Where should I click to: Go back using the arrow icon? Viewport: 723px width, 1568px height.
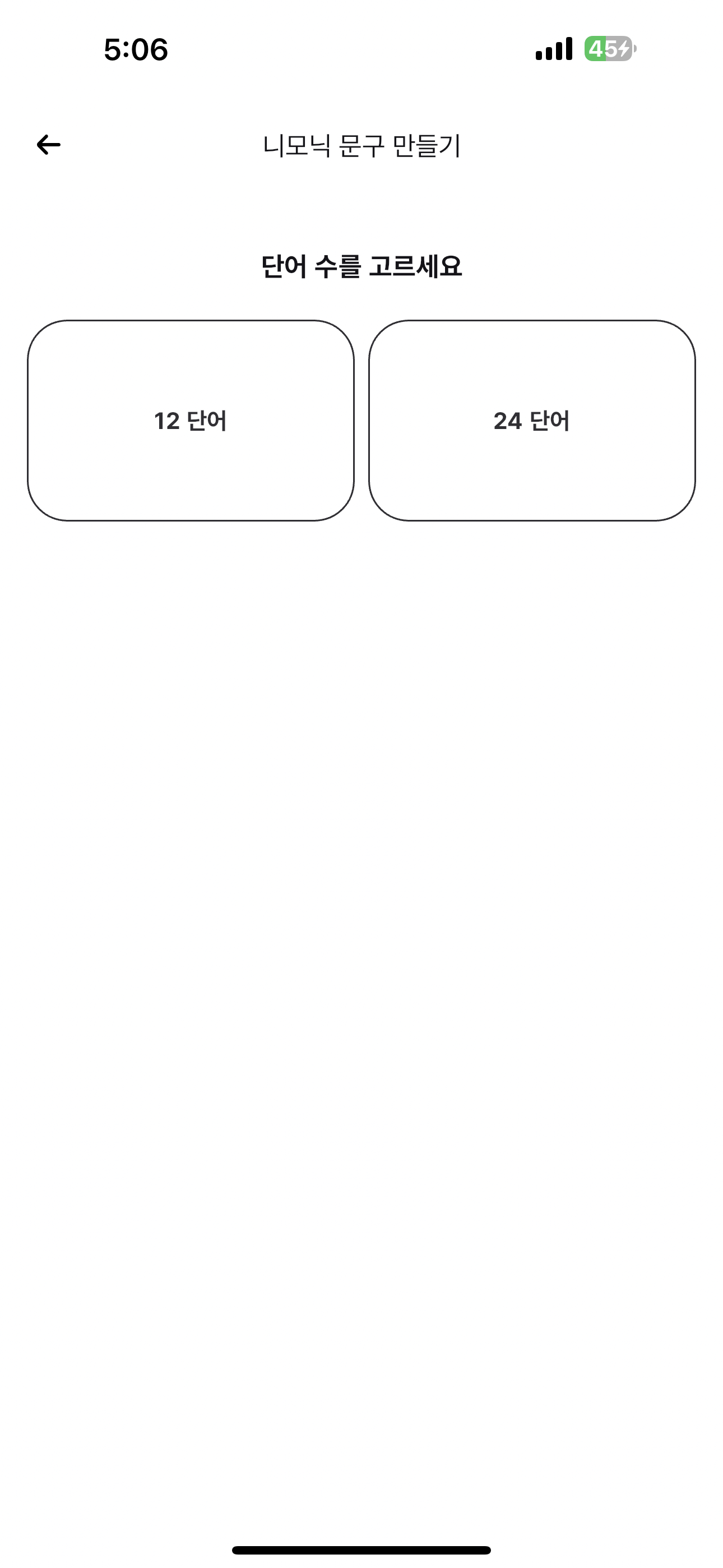[x=49, y=145]
